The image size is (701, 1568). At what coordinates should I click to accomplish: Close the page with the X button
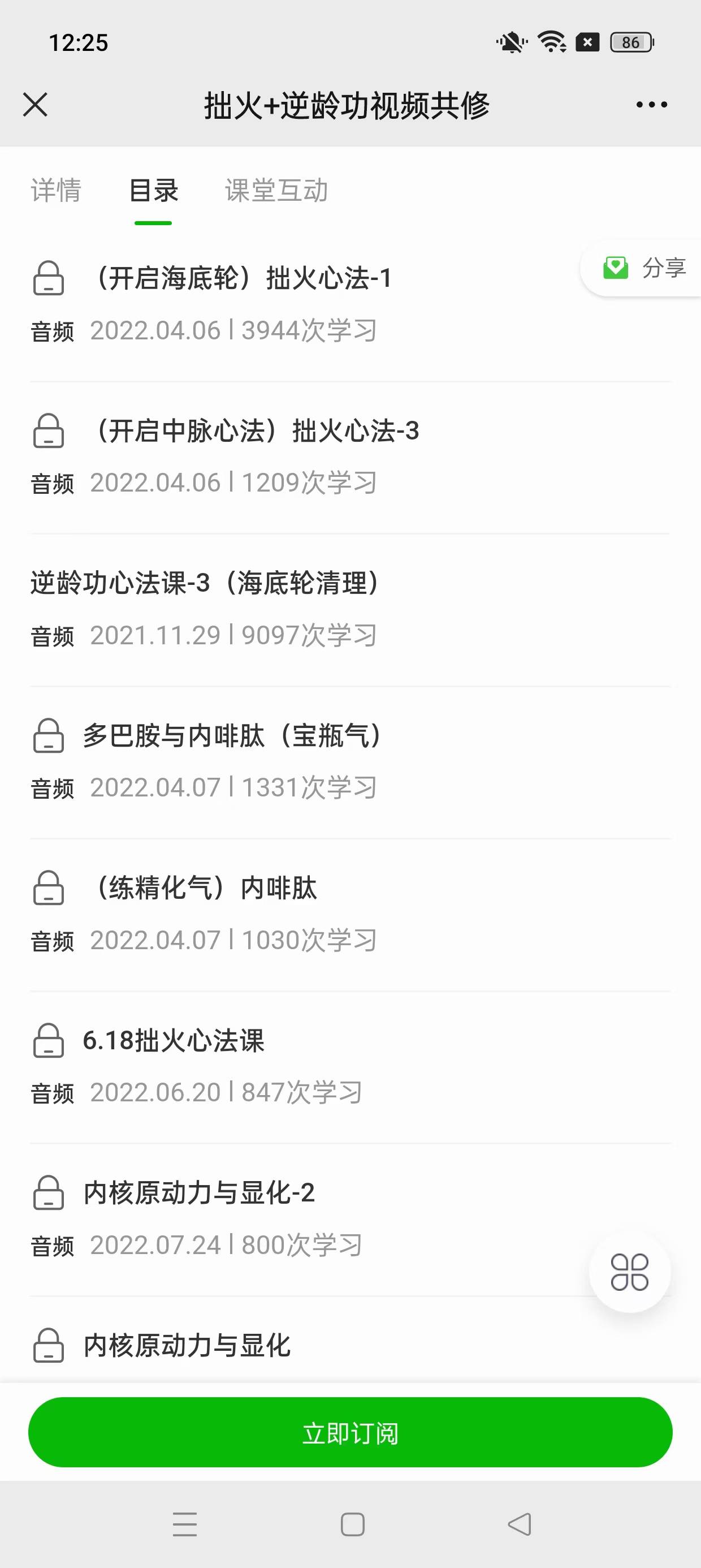coord(35,105)
